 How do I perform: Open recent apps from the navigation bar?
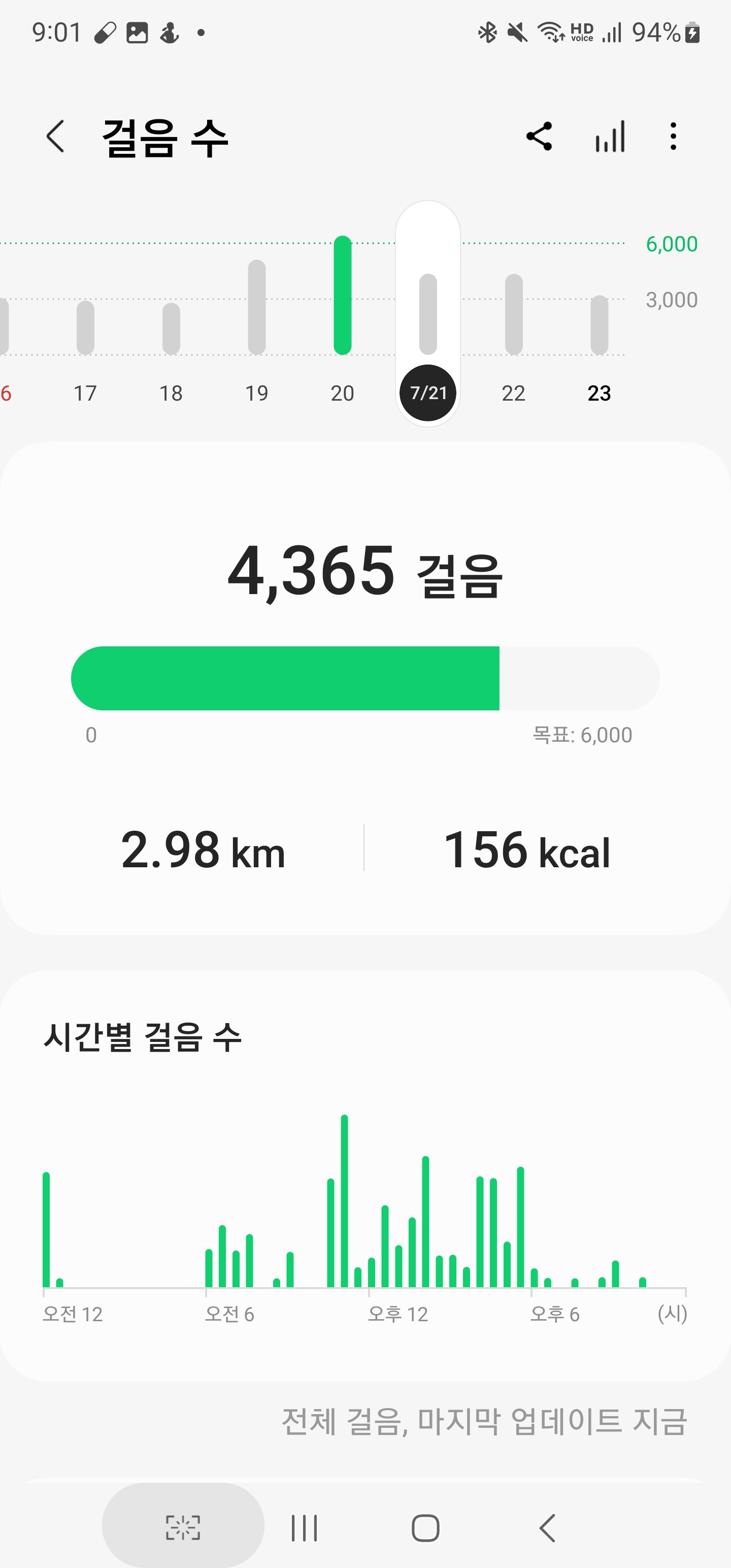pyautogui.click(x=304, y=1528)
